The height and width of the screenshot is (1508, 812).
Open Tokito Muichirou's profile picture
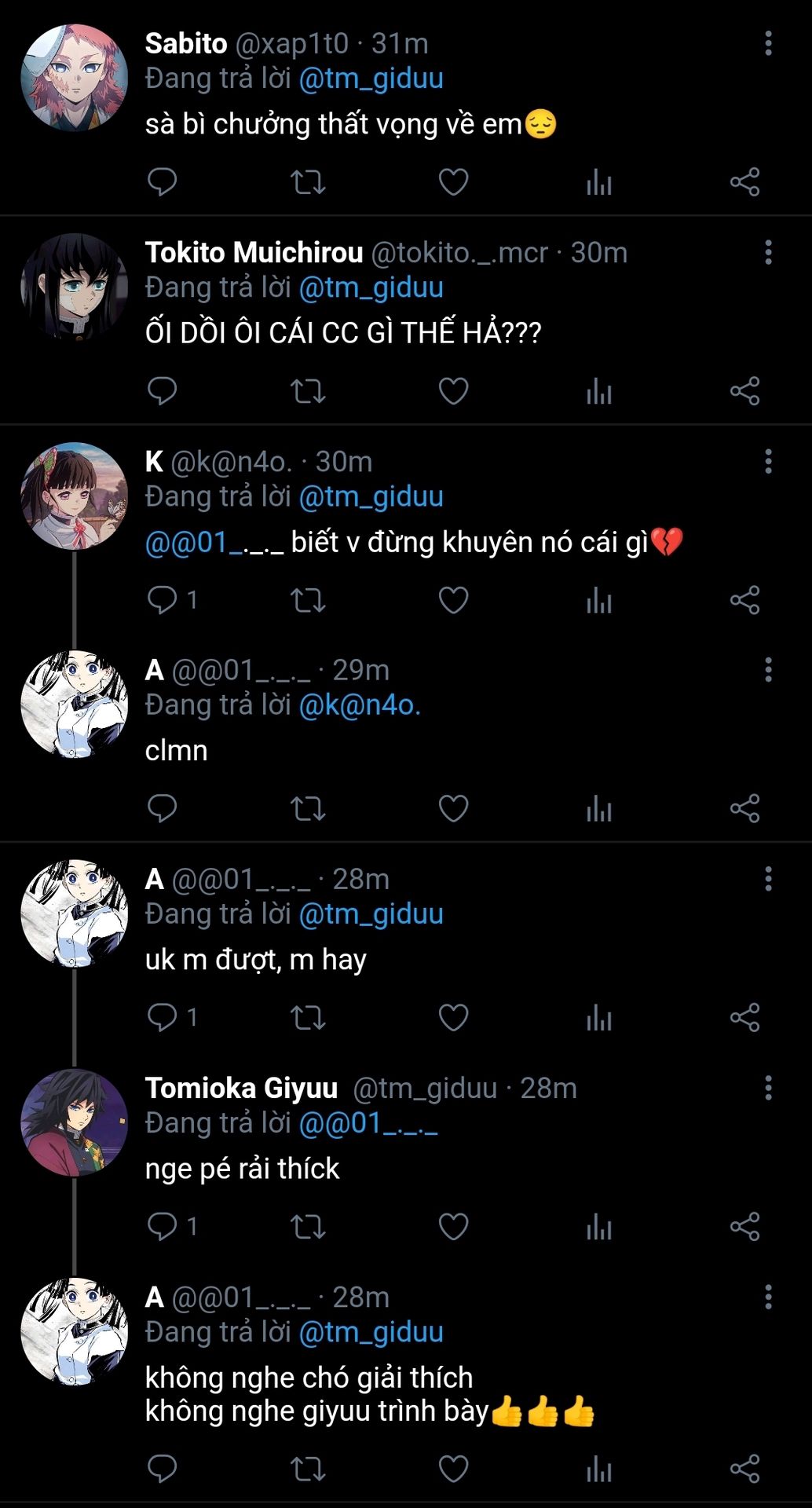tap(74, 287)
